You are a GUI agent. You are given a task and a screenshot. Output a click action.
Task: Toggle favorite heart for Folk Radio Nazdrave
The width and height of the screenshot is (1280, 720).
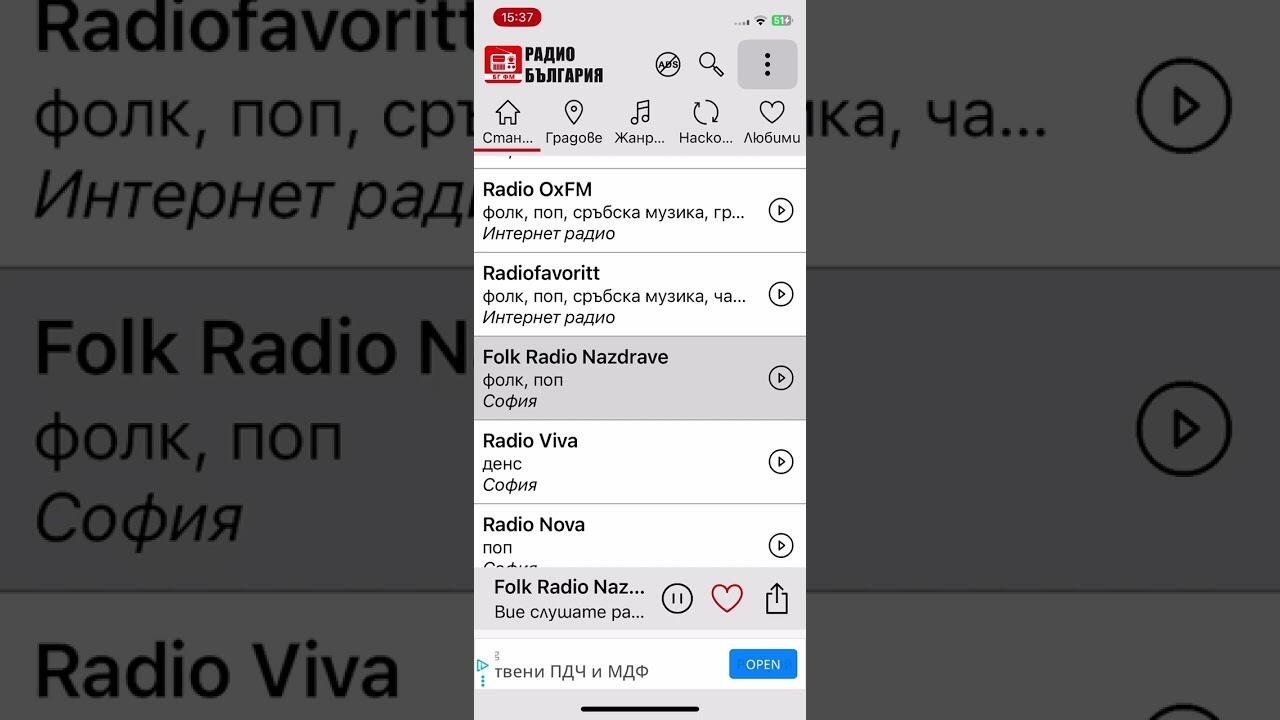(x=727, y=598)
